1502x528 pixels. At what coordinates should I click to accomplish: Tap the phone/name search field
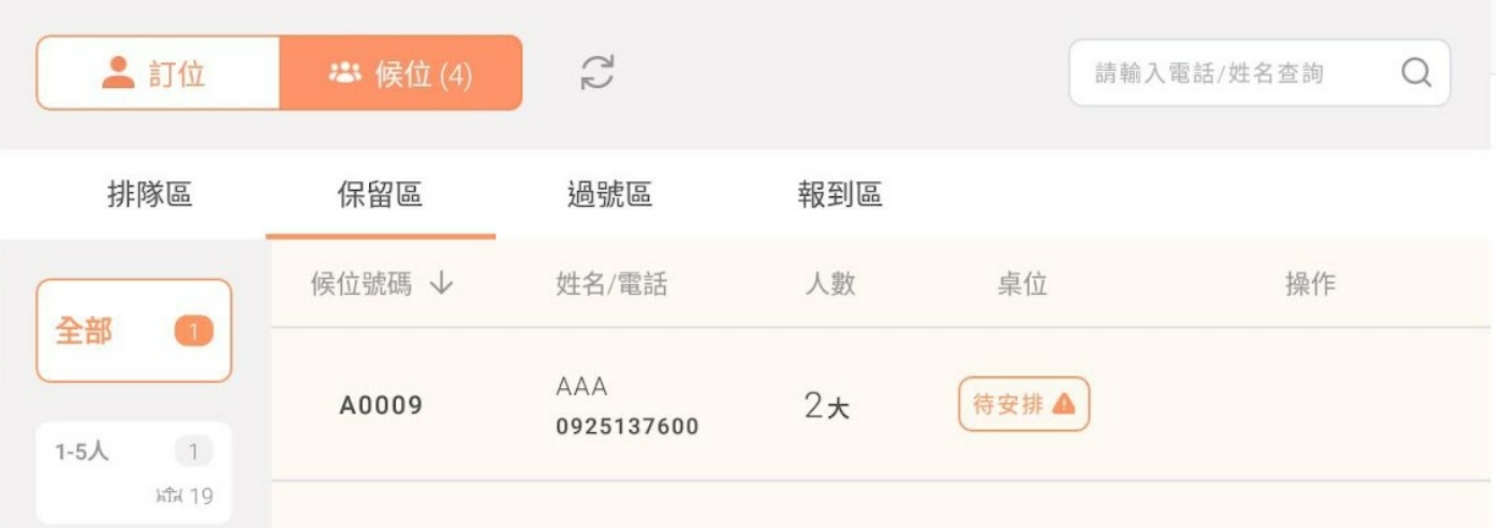[1240, 73]
